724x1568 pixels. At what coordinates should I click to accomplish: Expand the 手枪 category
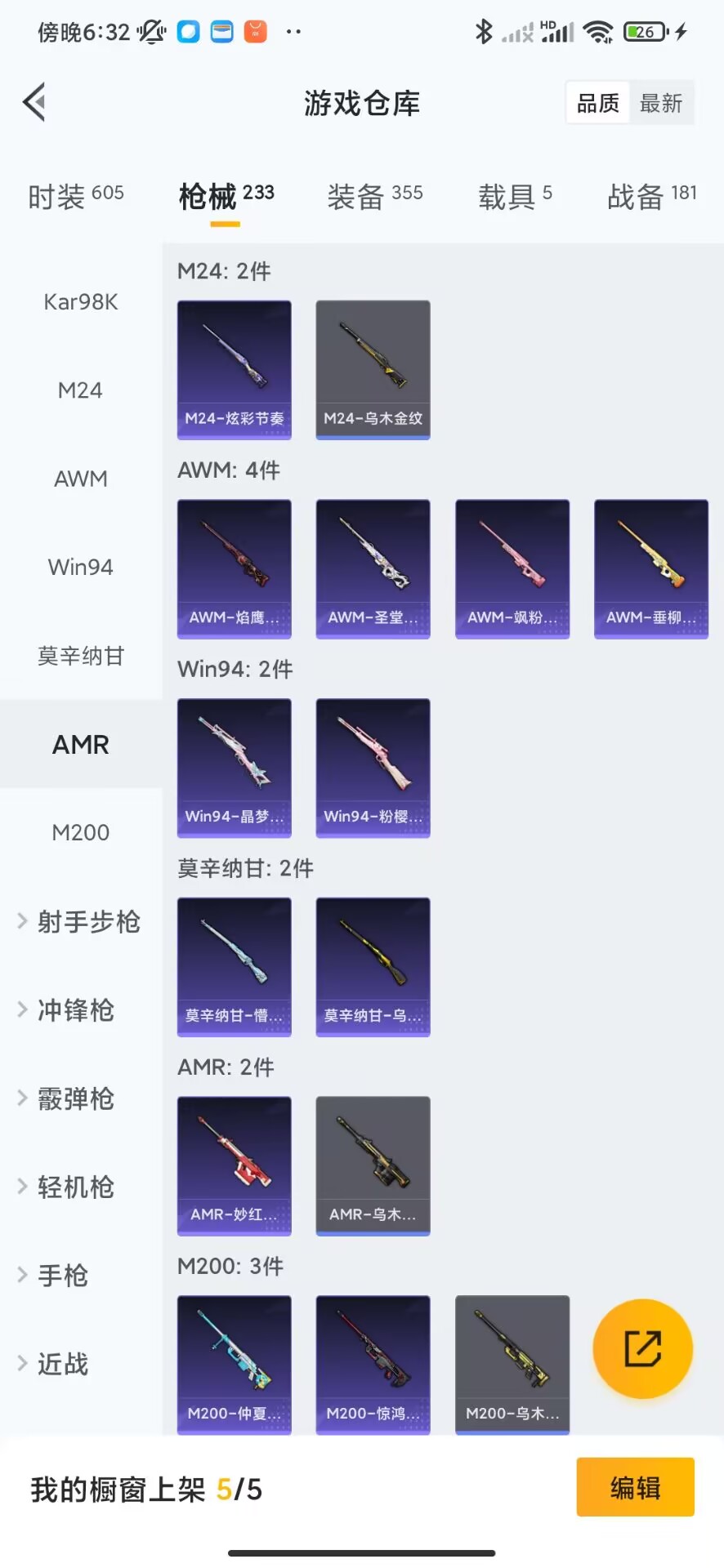coord(62,1276)
